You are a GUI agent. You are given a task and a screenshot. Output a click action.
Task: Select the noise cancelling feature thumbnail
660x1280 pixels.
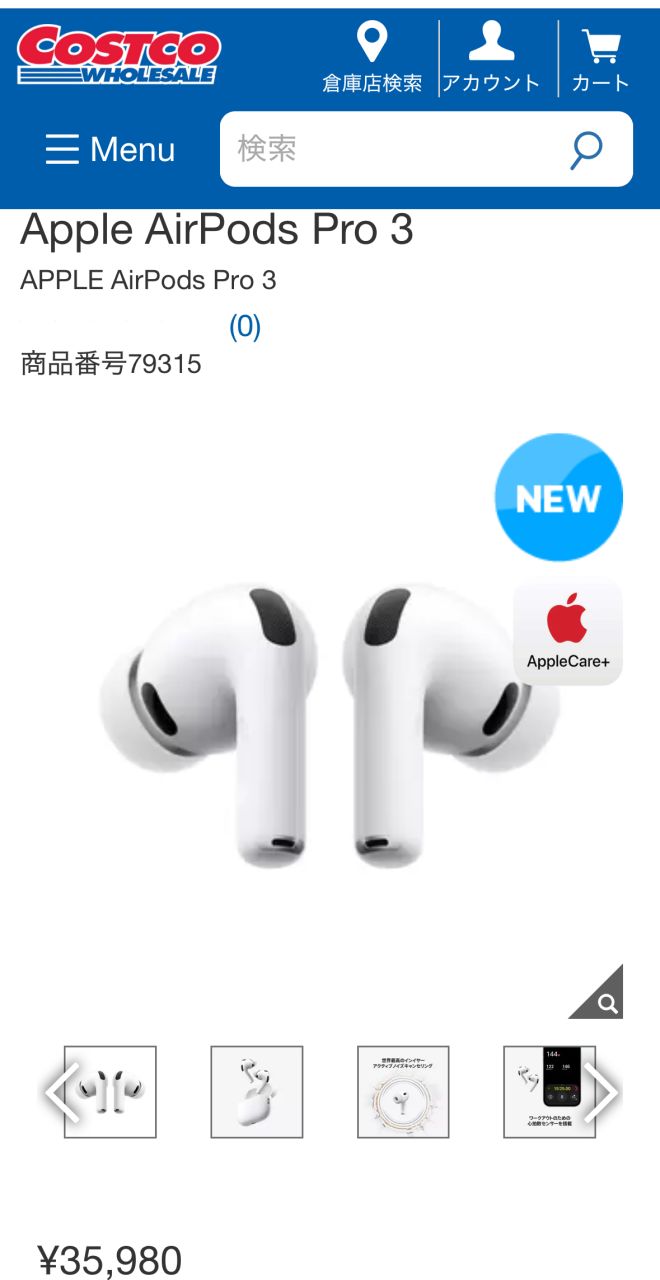(x=403, y=1092)
